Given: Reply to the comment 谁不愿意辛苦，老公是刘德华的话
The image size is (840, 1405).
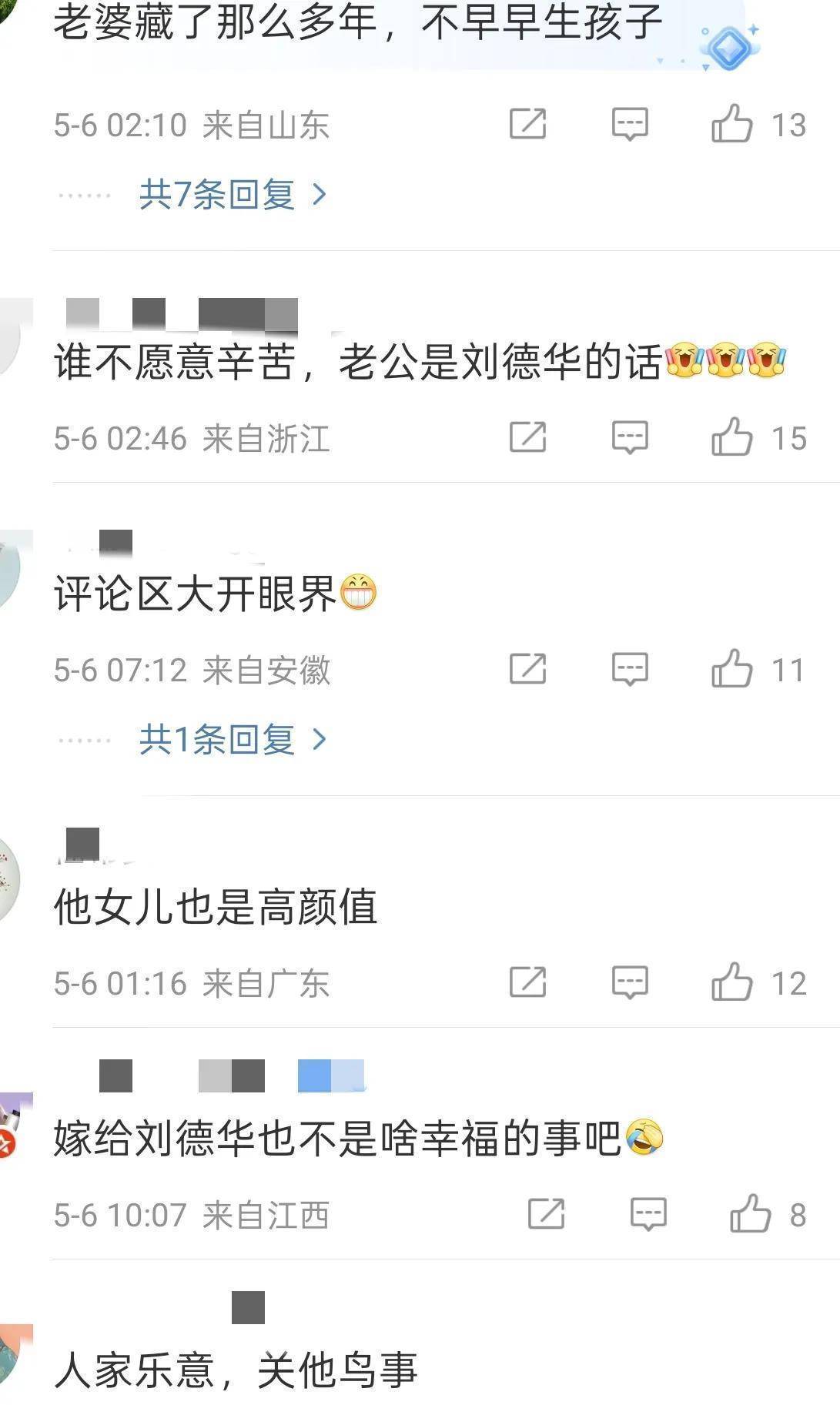Looking at the screenshot, I should [x=630, y=437].
